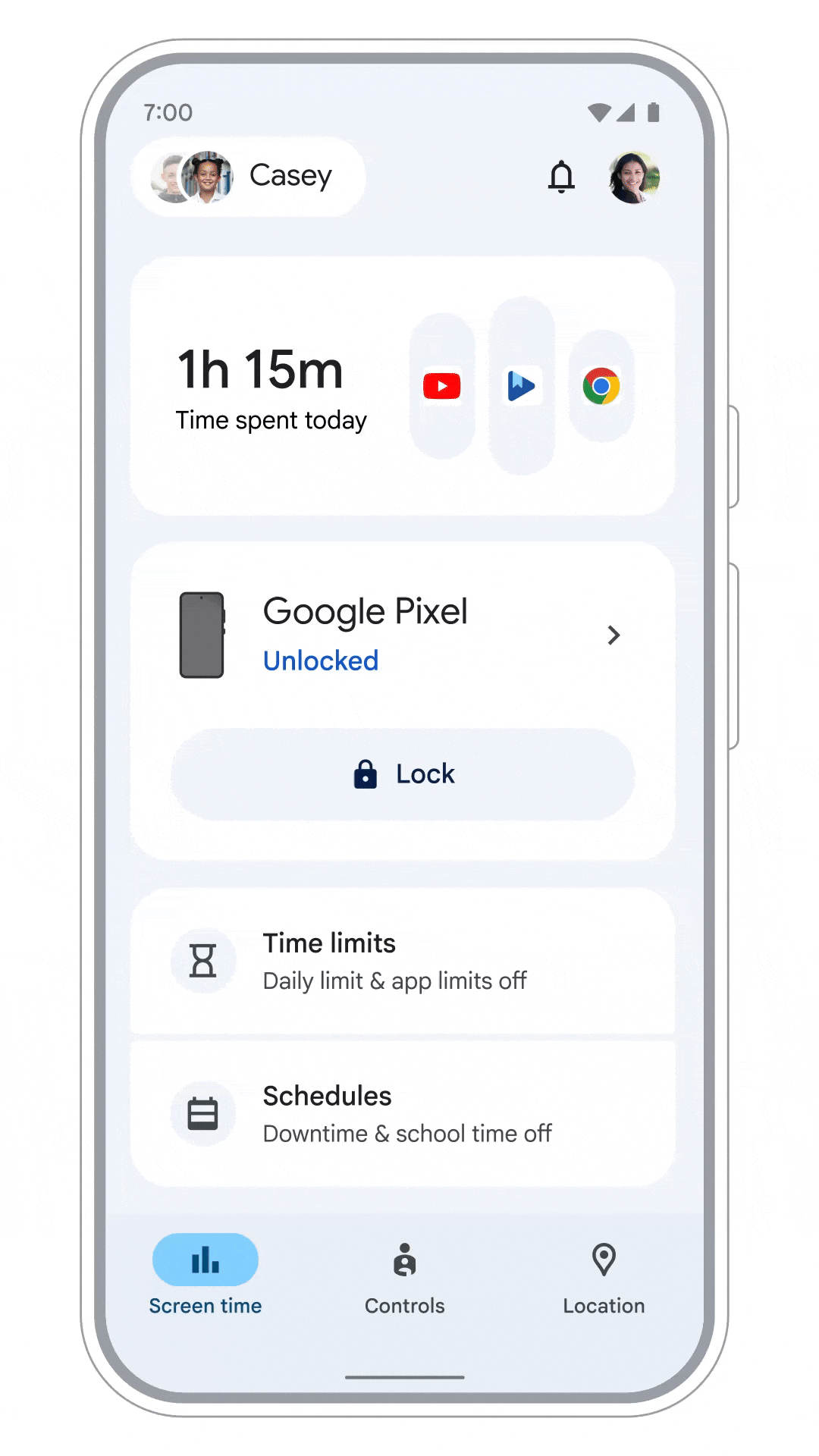This screenshot has height=1456, width=819.
Task: Open the Casey child selector
Action: pyautogui.click(x=249, y=177)
